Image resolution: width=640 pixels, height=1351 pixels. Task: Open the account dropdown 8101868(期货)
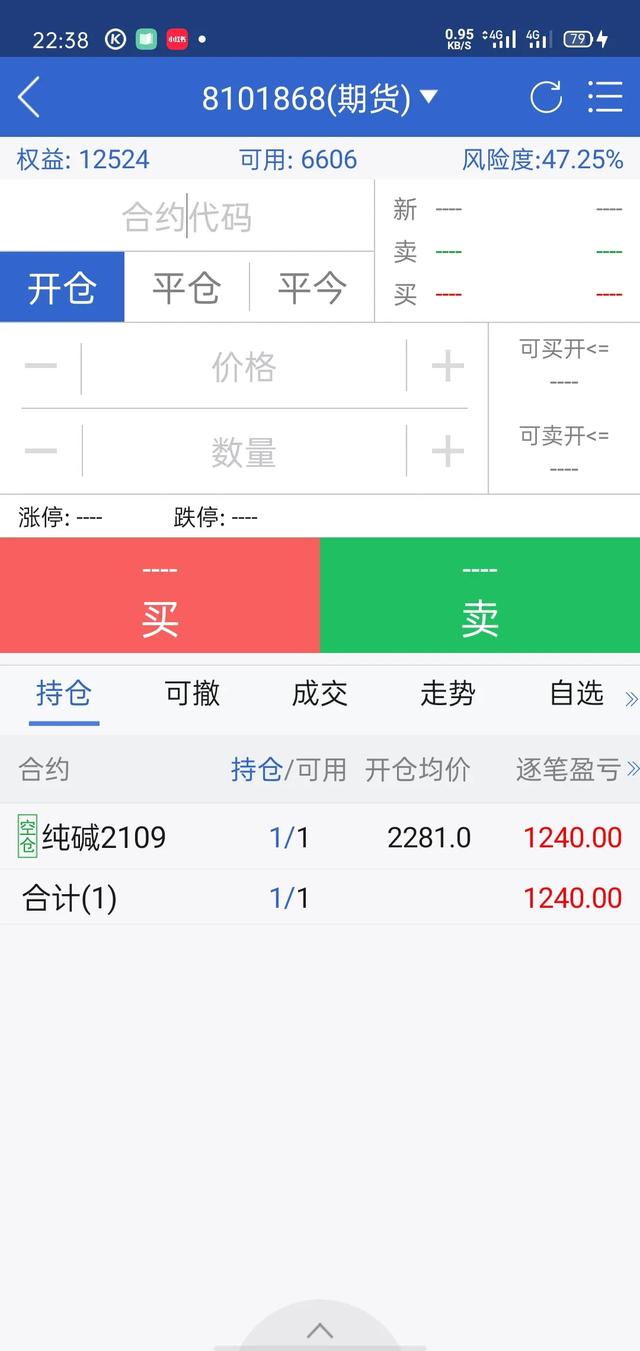pos(320,98)
